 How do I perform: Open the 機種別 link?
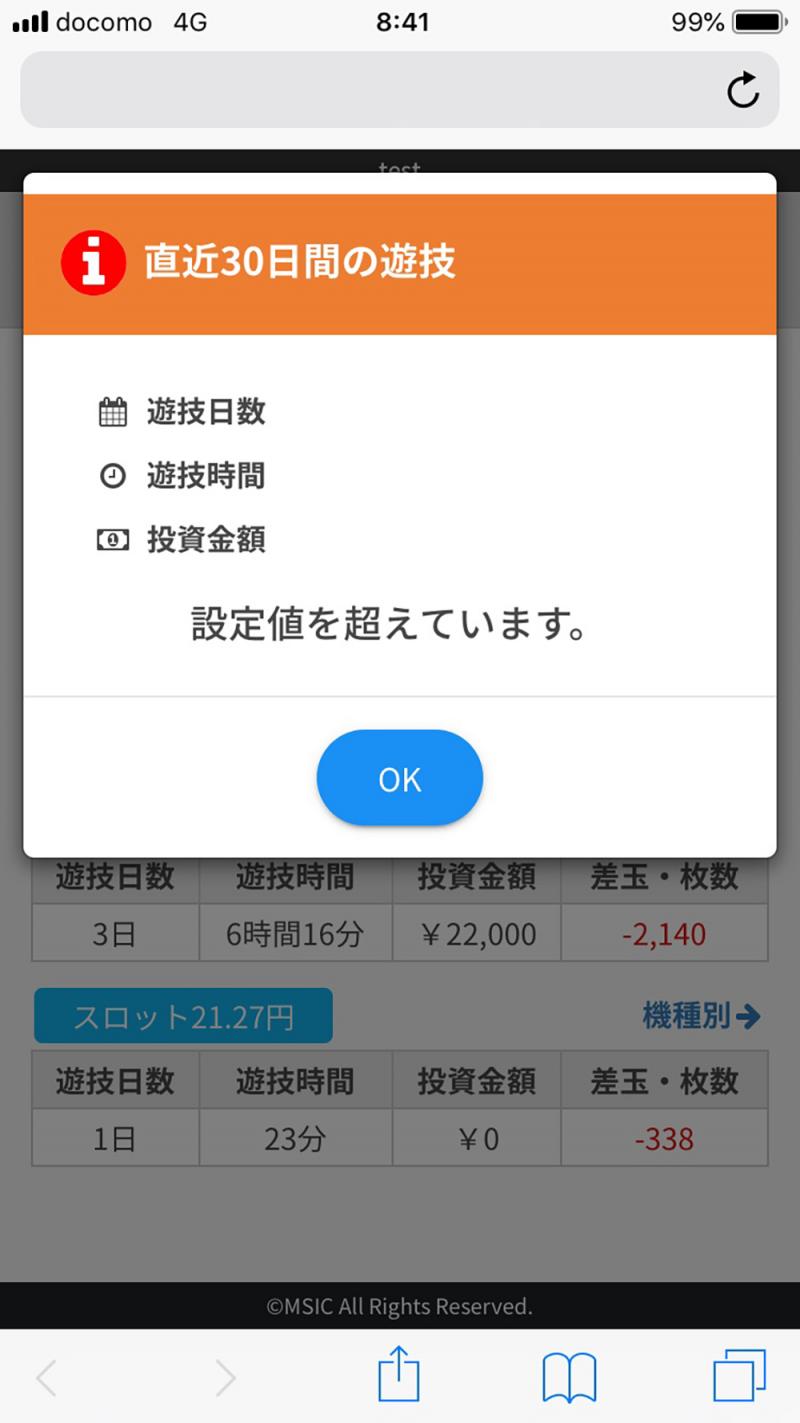(701, 1017)
